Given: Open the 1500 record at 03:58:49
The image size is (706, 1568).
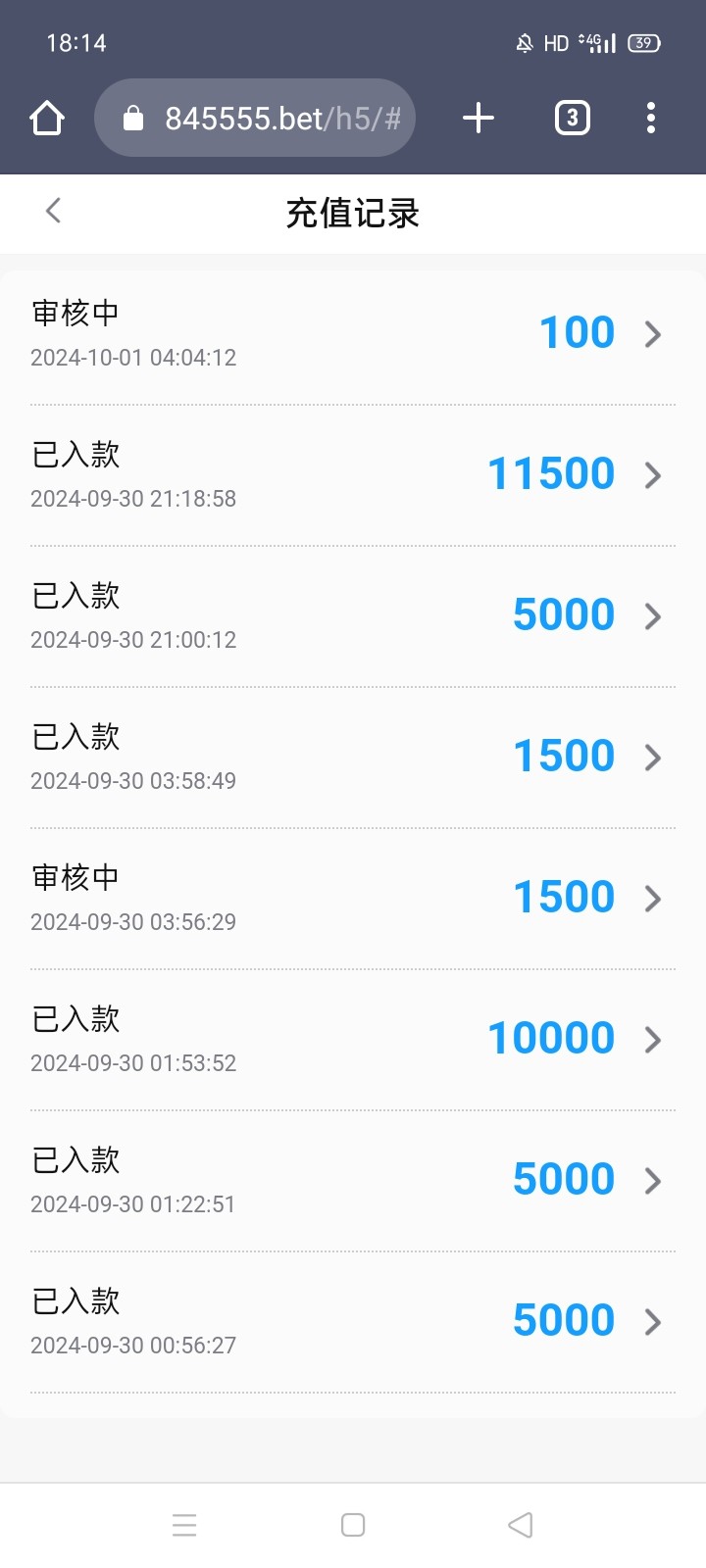Looking at the screenshot, I should coord(353,758).
